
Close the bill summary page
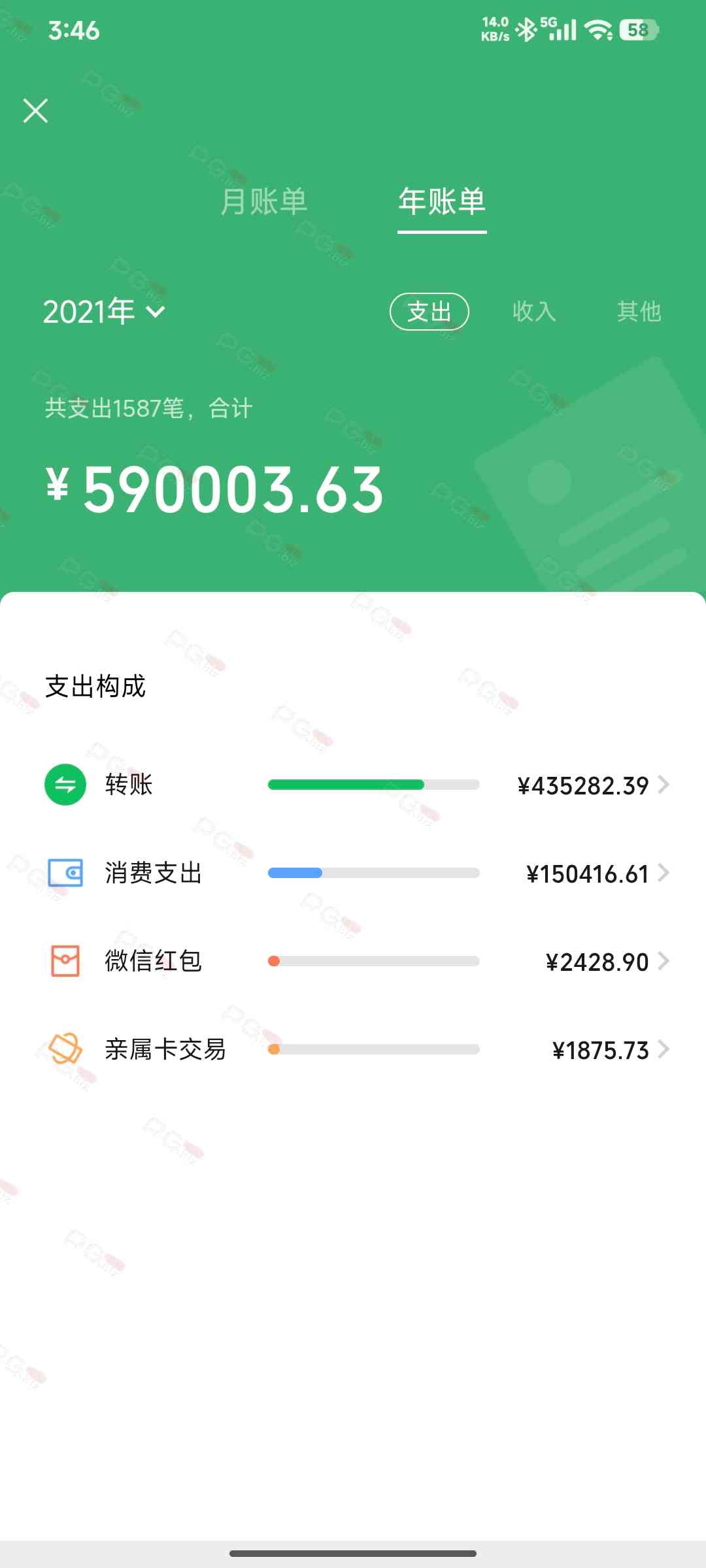(x=35, y=110)
